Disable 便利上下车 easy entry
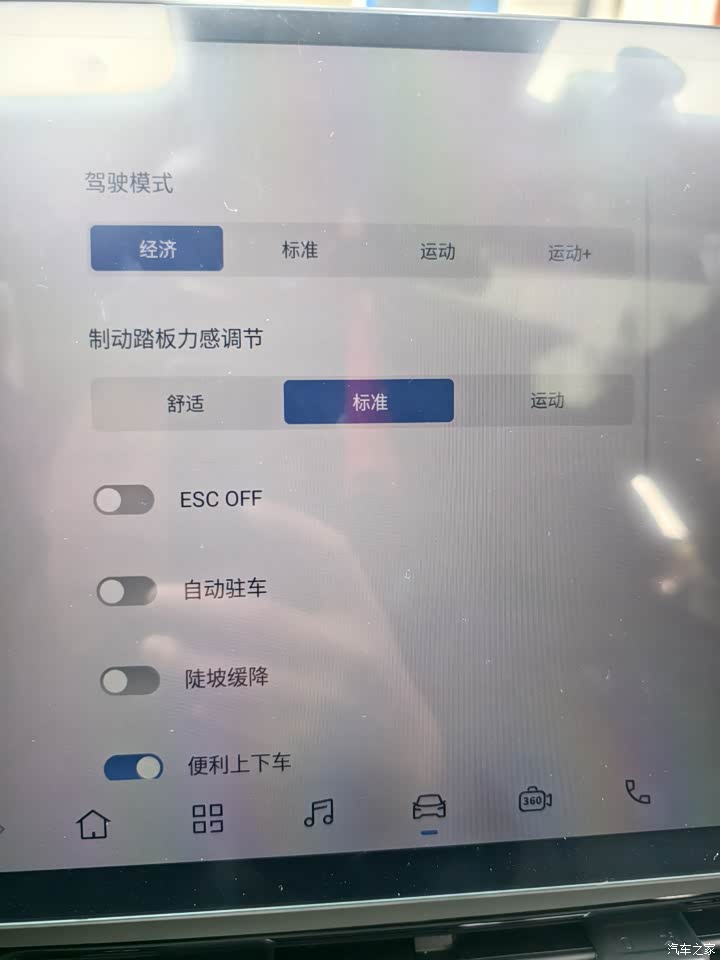 coord(134,767)
